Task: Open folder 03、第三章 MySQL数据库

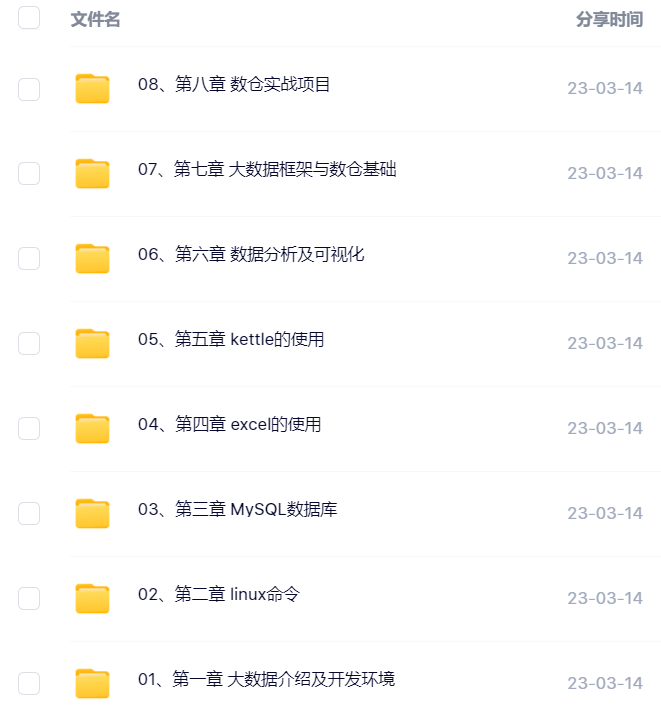Action: [238, 510]
